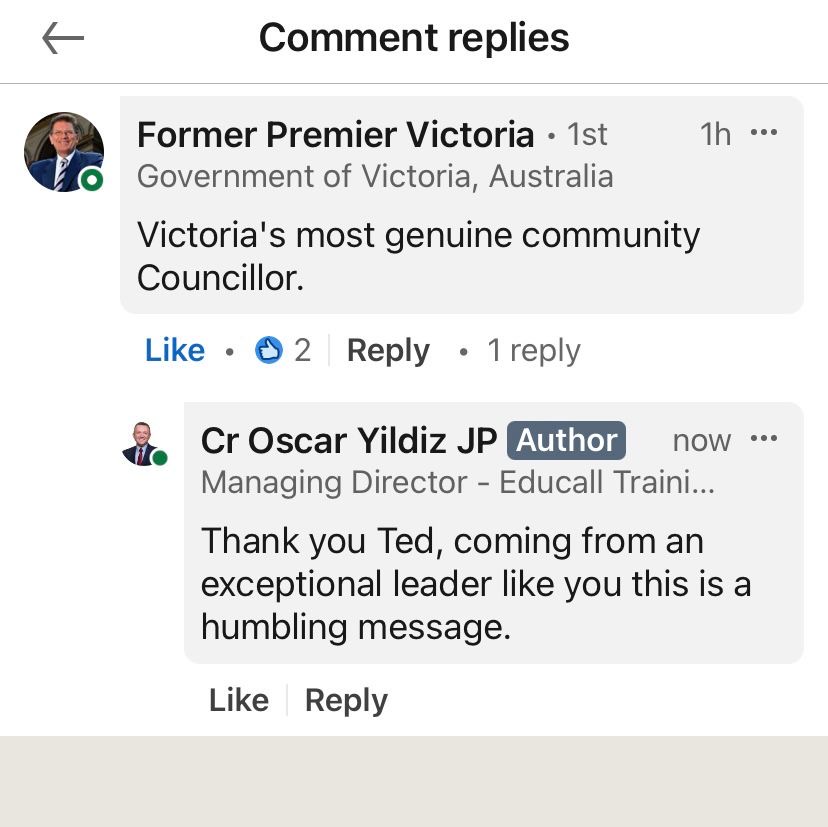Go back using the arrow icon
The height and width of the screenshot is (827, 828).
point(63,39)
